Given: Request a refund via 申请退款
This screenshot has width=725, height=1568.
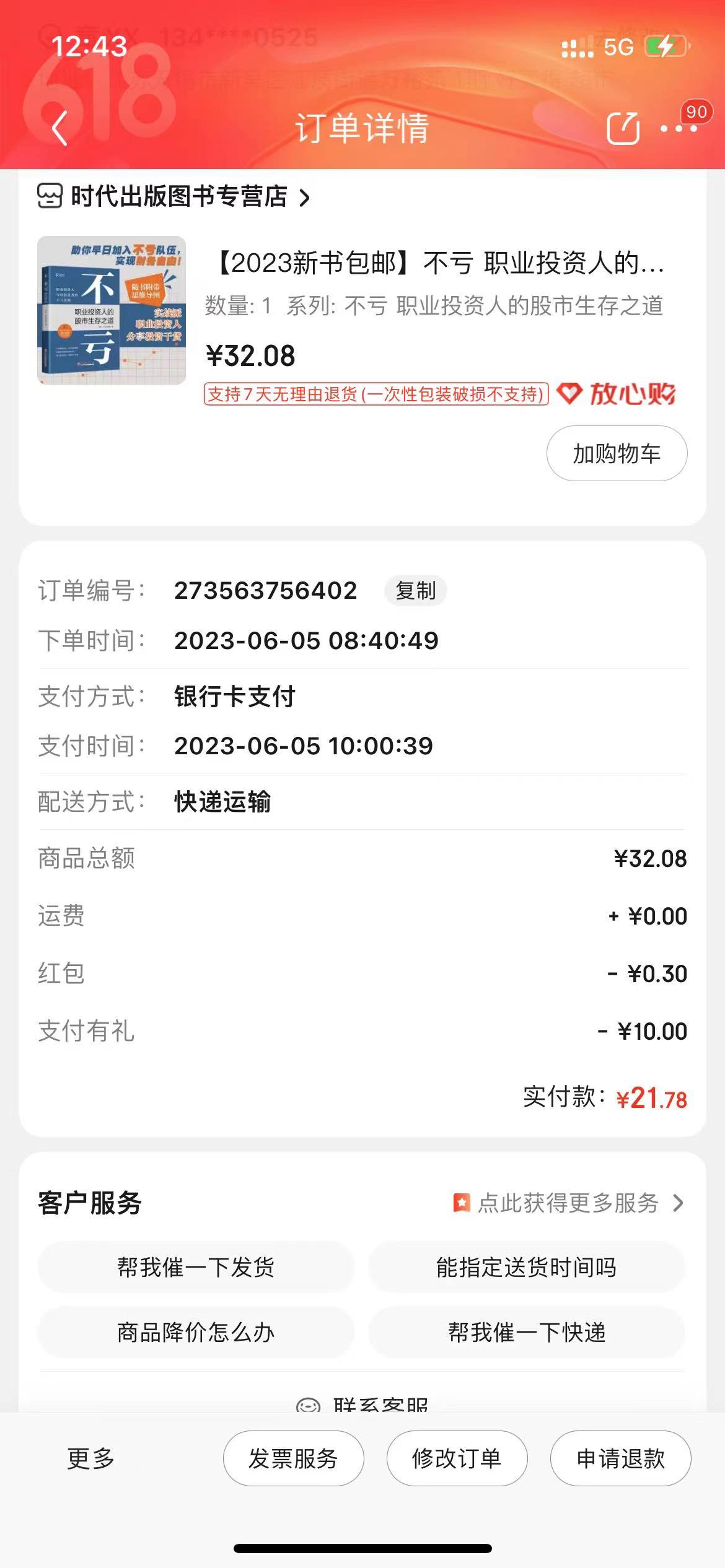Looking at the screenshot, I should [x=620, y=1458].
